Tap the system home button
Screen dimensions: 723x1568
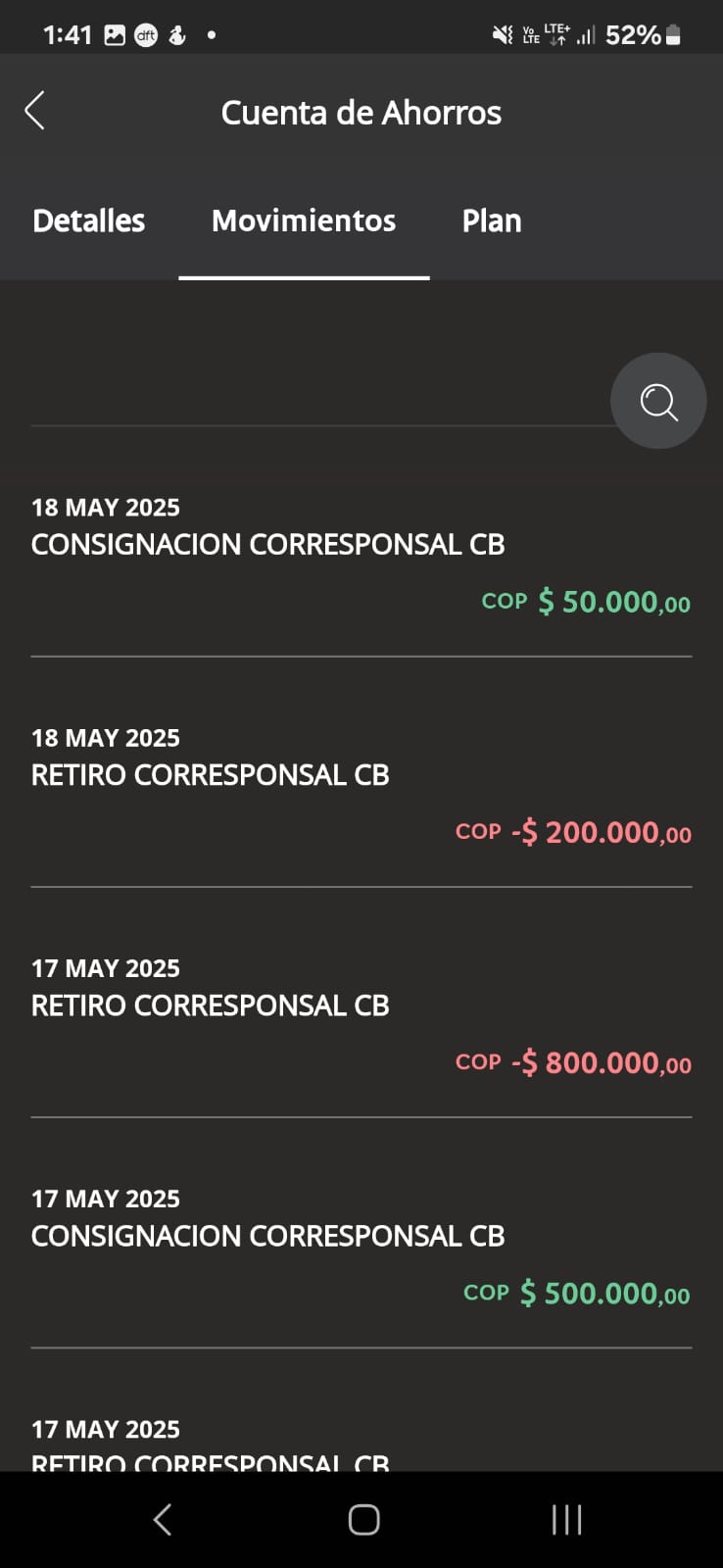tap(363, 1519)
